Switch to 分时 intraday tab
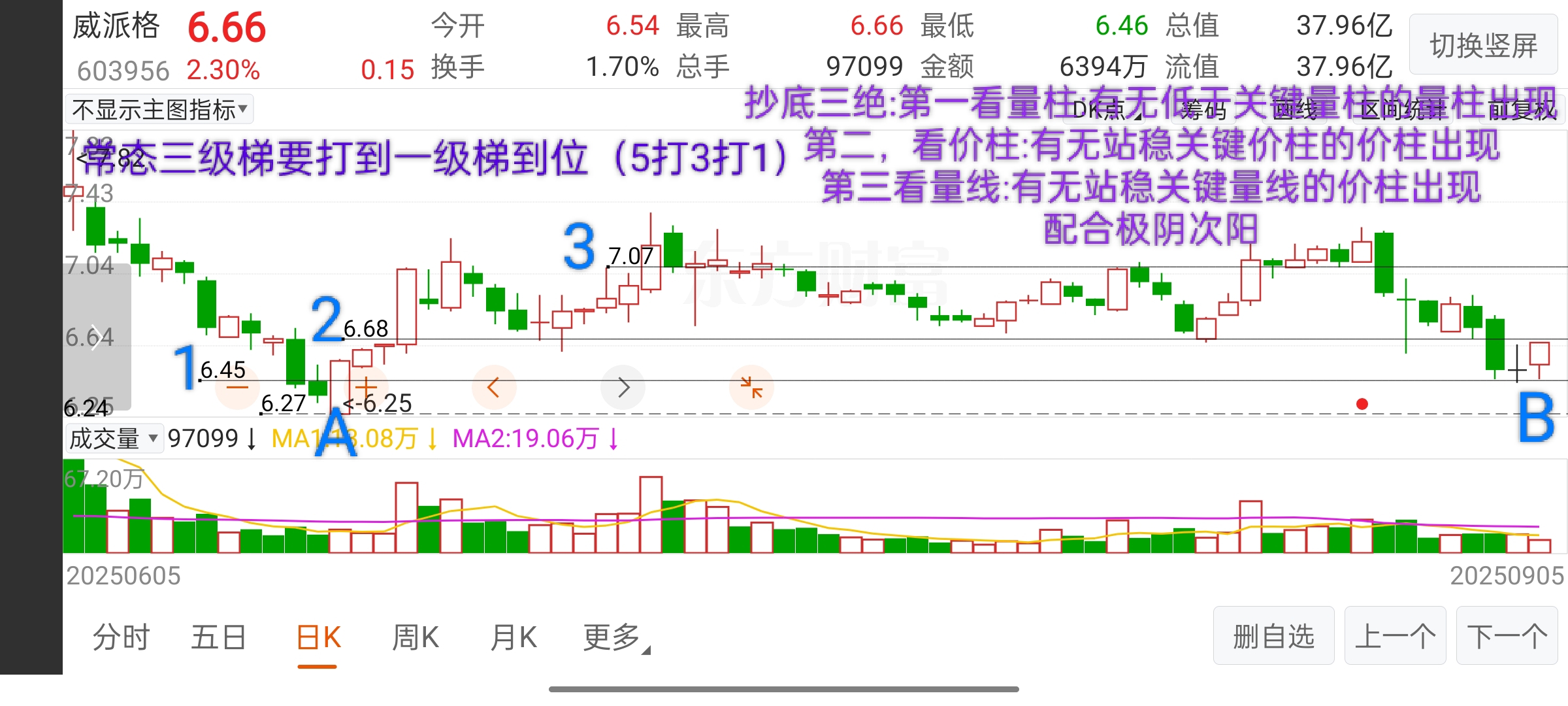The image size is (1568, 706). coord(121,637)
